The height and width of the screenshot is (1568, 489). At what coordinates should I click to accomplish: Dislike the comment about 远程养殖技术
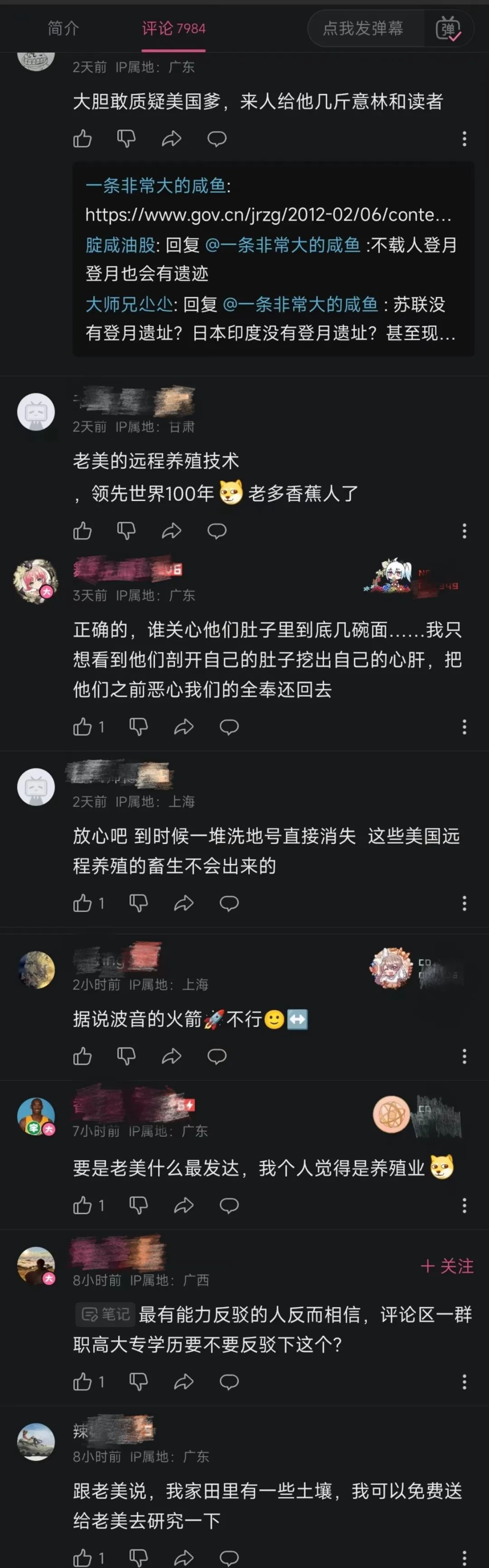click(126, 531)
